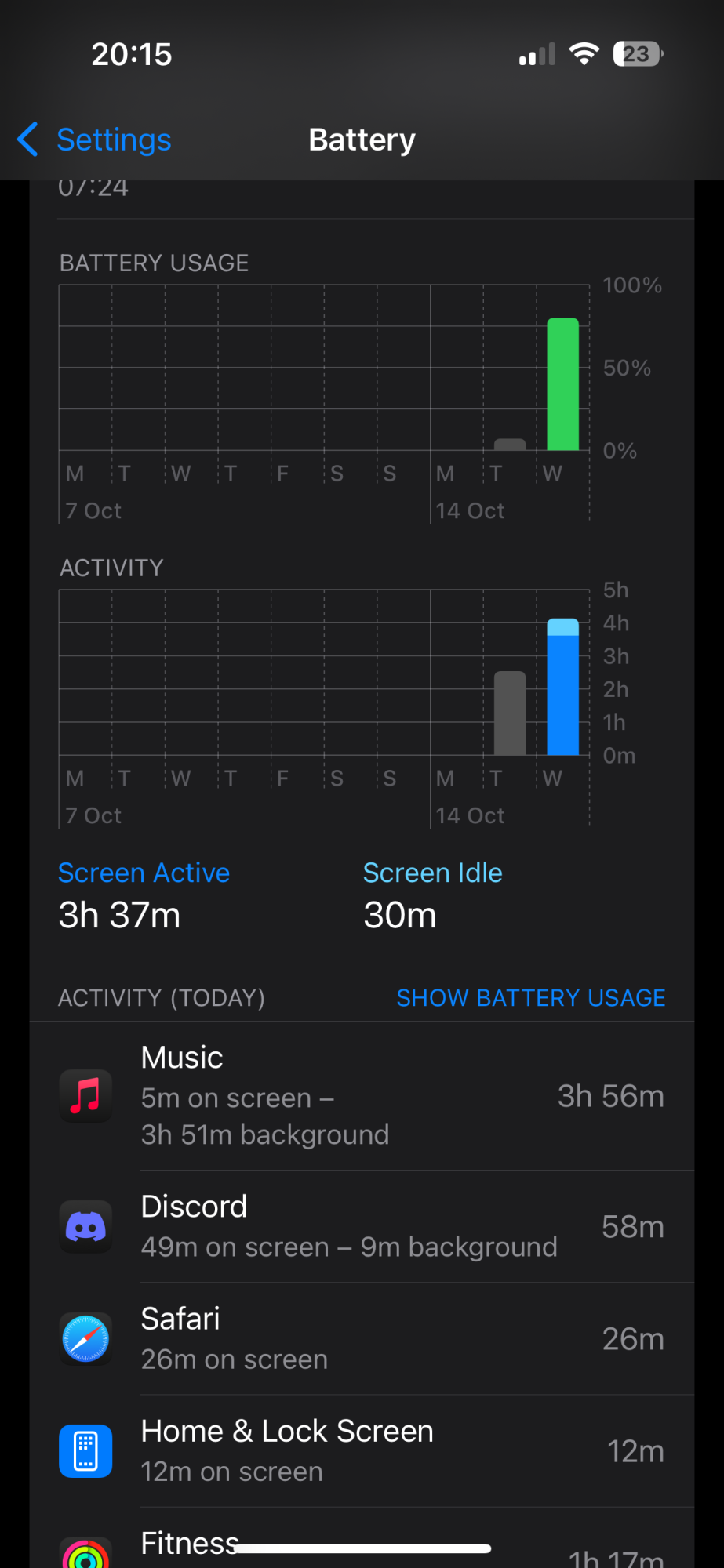Tap Show Battery Usage link
The image size is (724, 1568).
(x=530, y=997)
